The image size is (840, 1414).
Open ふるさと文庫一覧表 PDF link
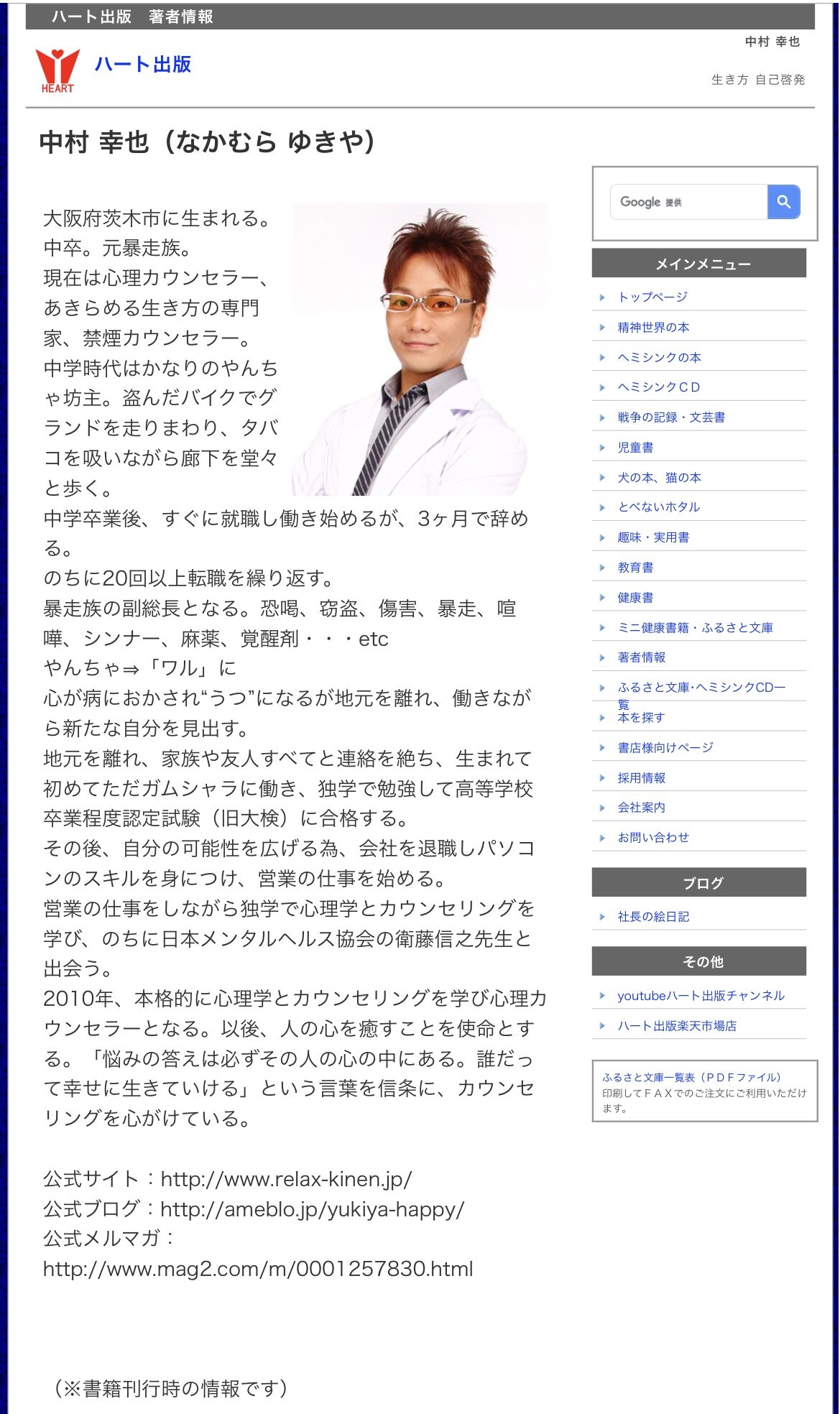pos(691,1077)
